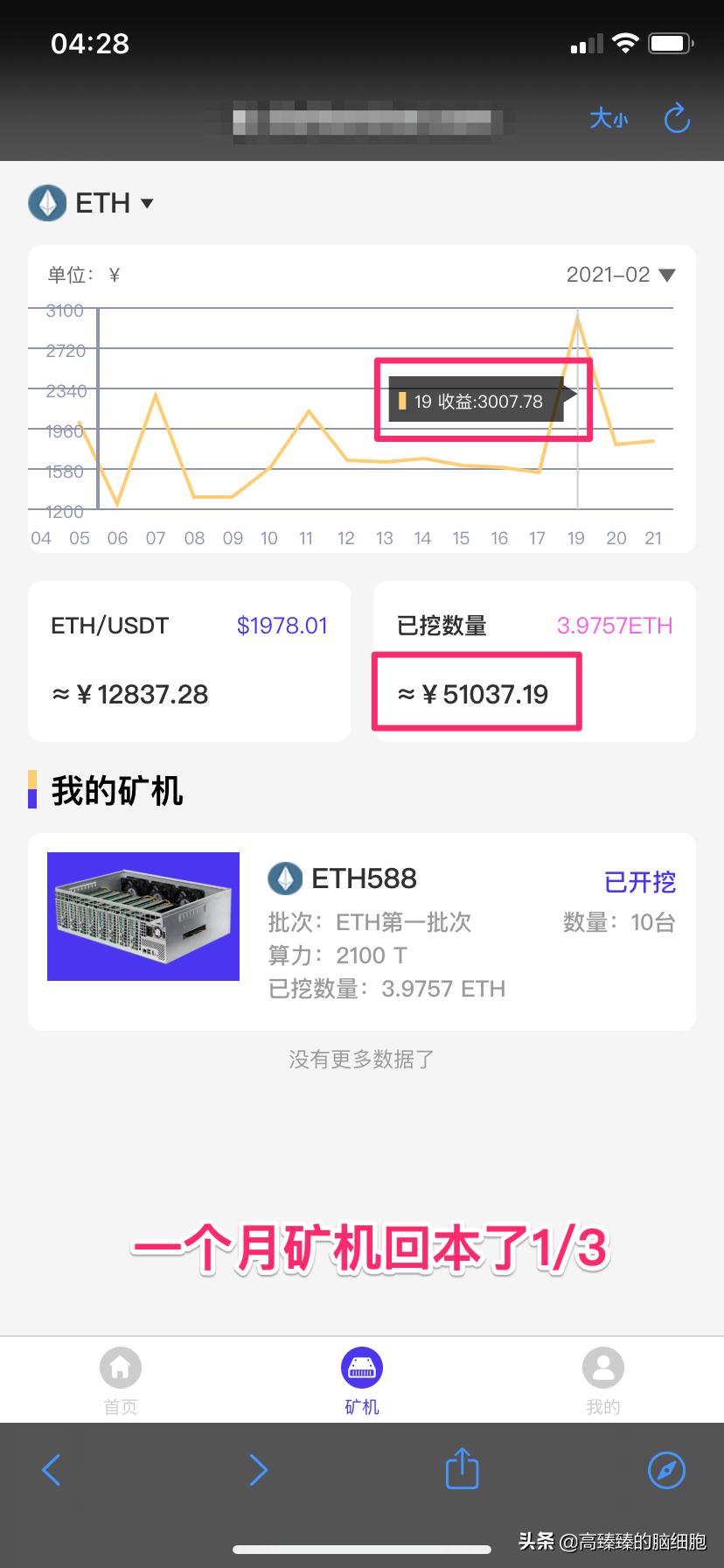Click the cellular signal indicator in status bar

tap(584, 42)
